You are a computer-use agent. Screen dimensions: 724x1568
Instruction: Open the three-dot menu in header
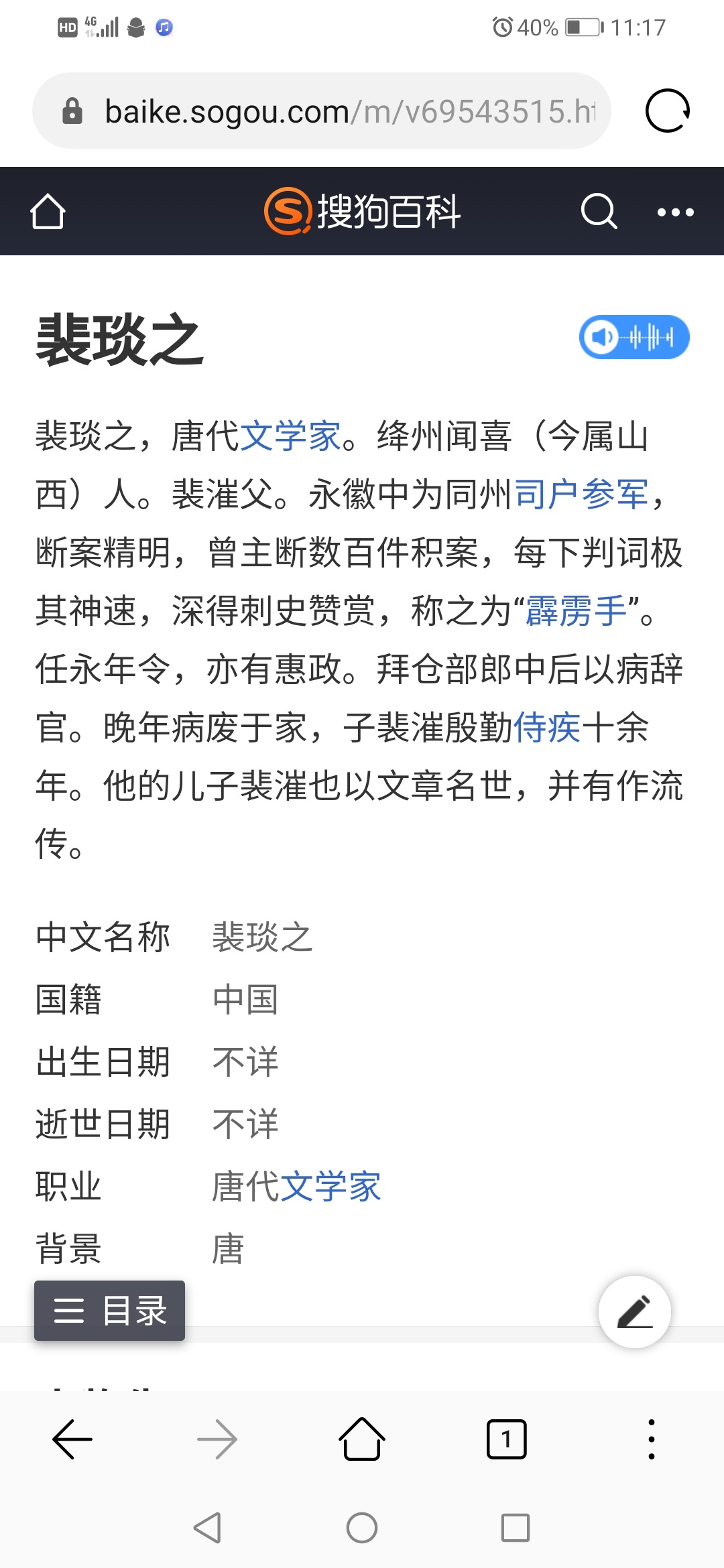tap(675, 212)
